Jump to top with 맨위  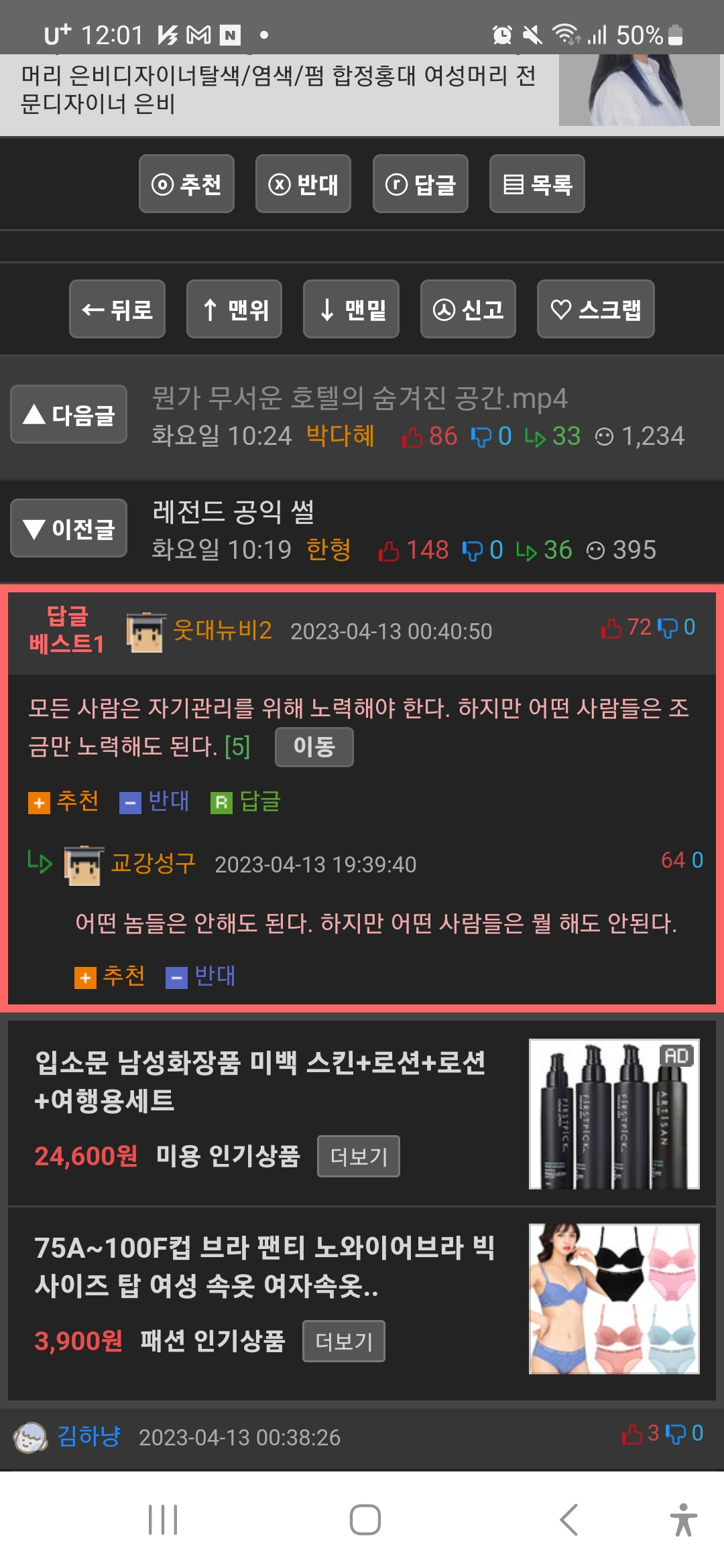(x=234, y=309)
